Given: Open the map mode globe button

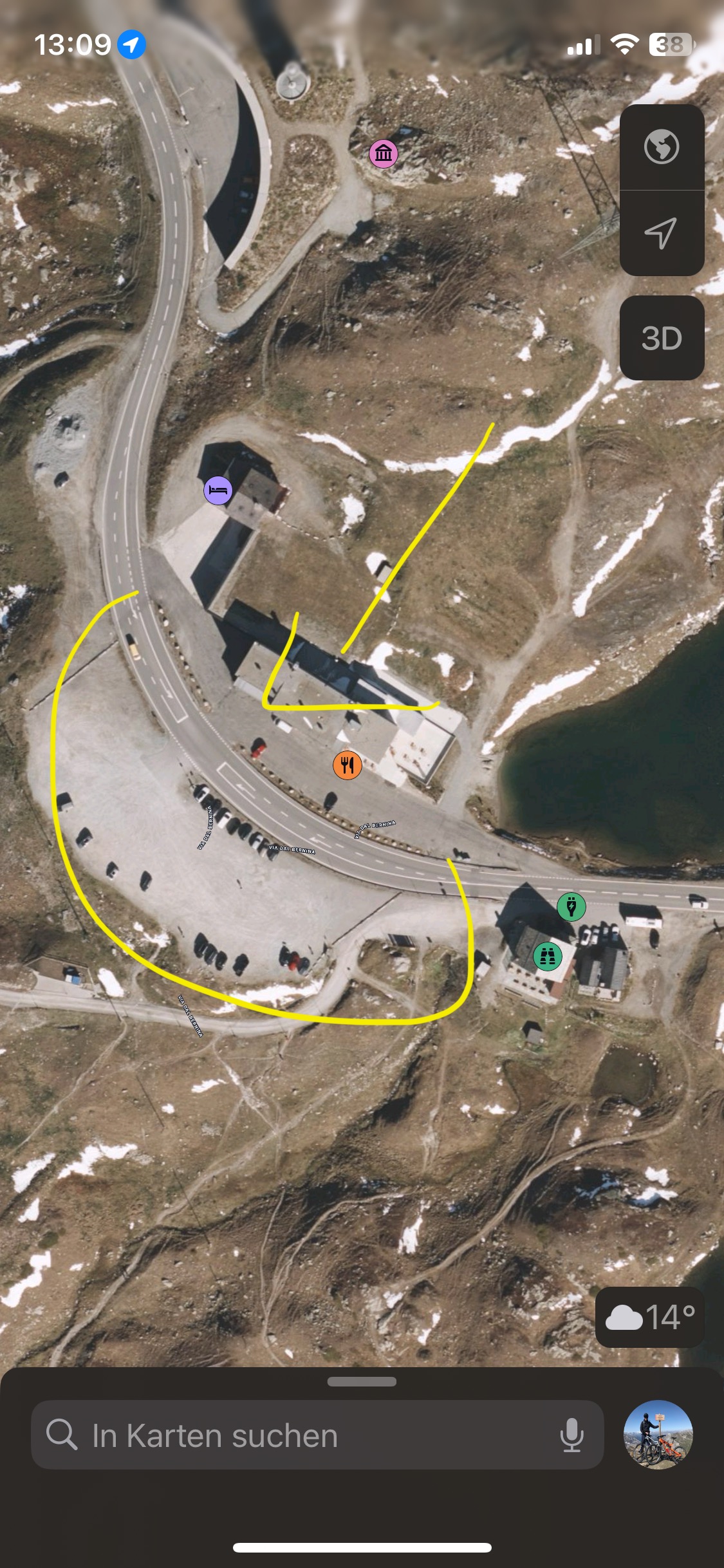Looking at the screenshot, I should click(662, 147).
